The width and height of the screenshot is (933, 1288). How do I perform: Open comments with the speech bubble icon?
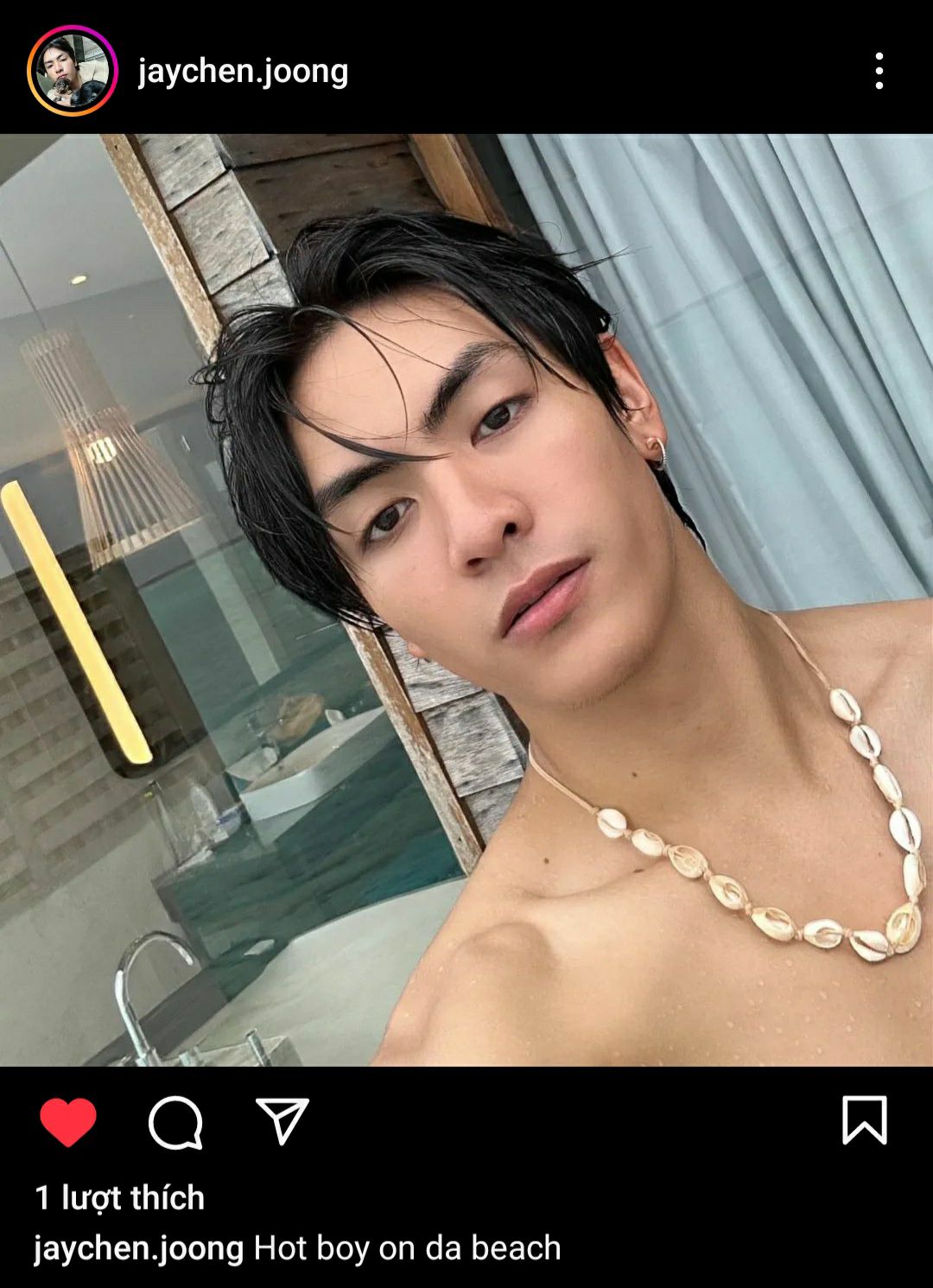click(176, 1122)
